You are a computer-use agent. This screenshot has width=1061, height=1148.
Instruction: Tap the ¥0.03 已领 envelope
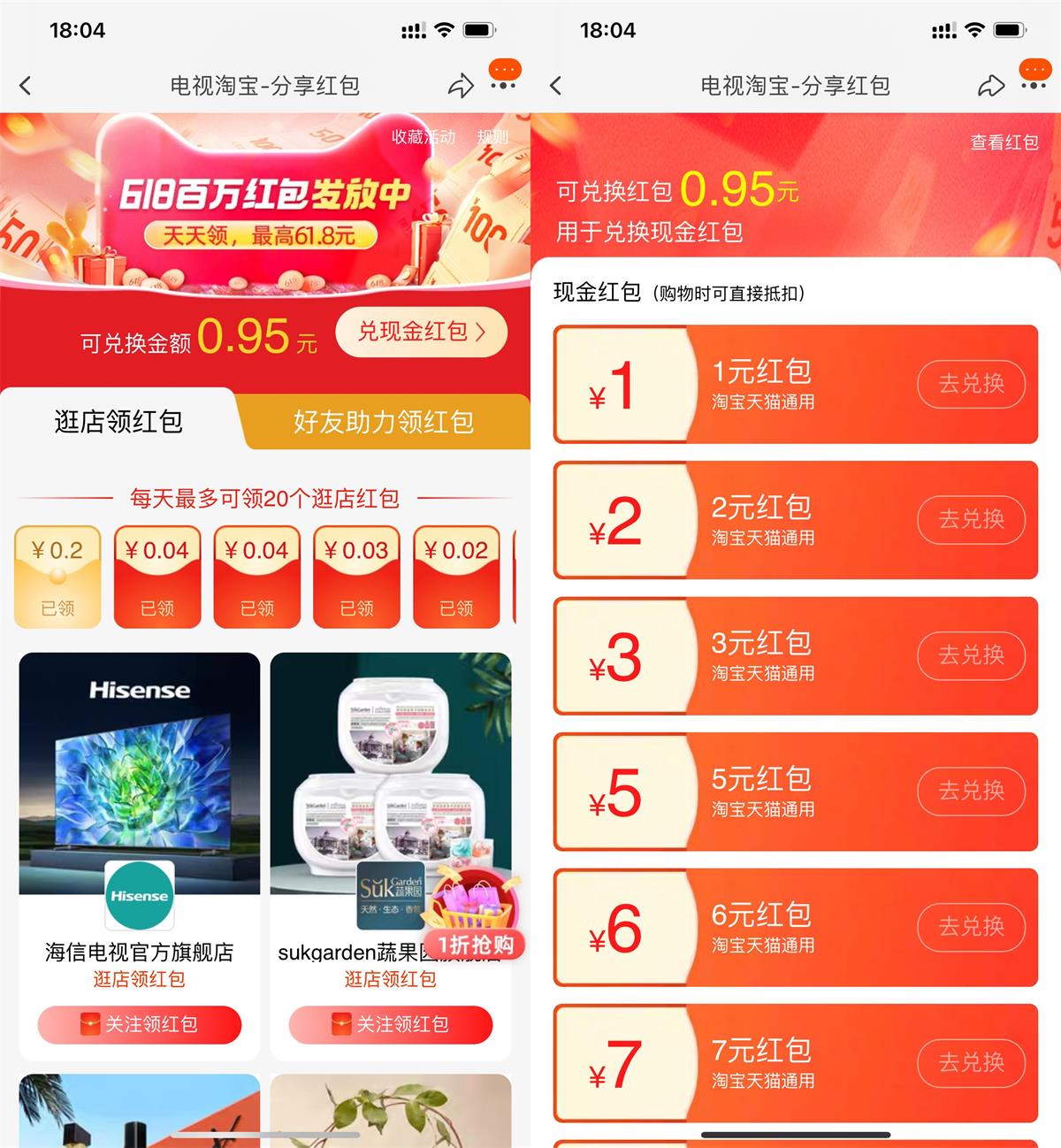356,575
